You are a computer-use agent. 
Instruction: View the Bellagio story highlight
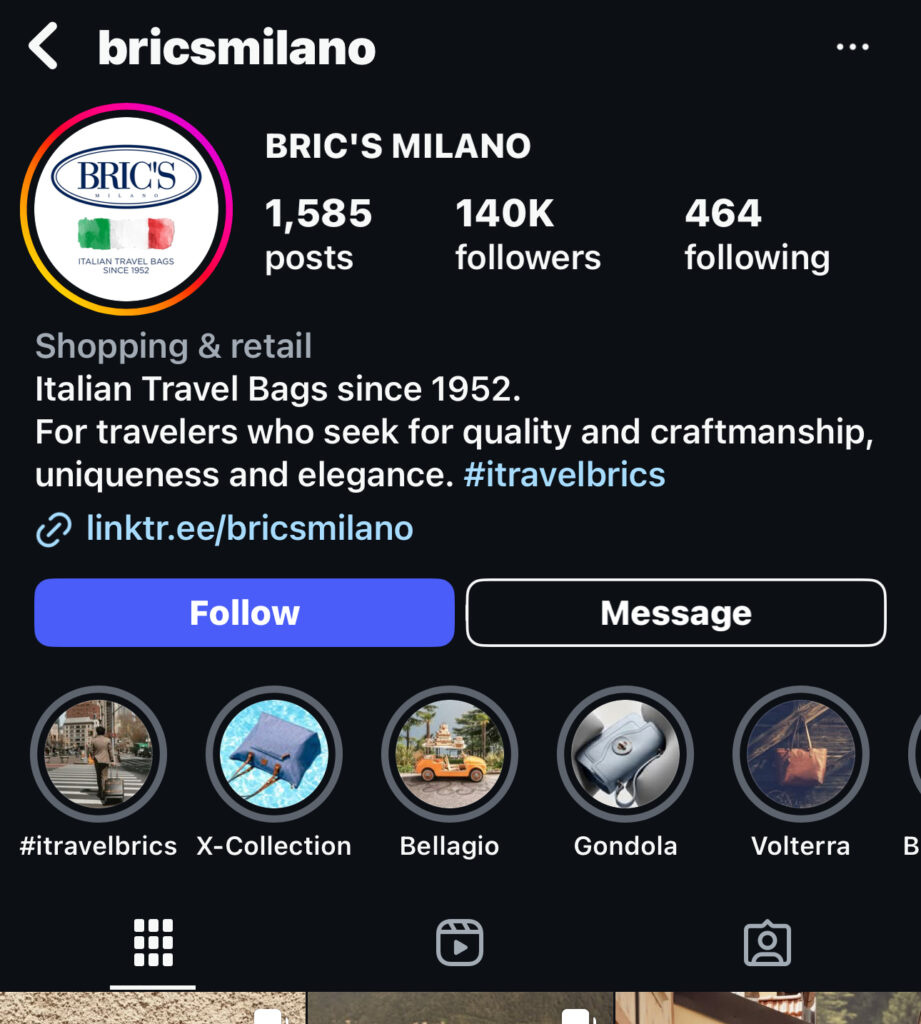click(x=449, y=754)
